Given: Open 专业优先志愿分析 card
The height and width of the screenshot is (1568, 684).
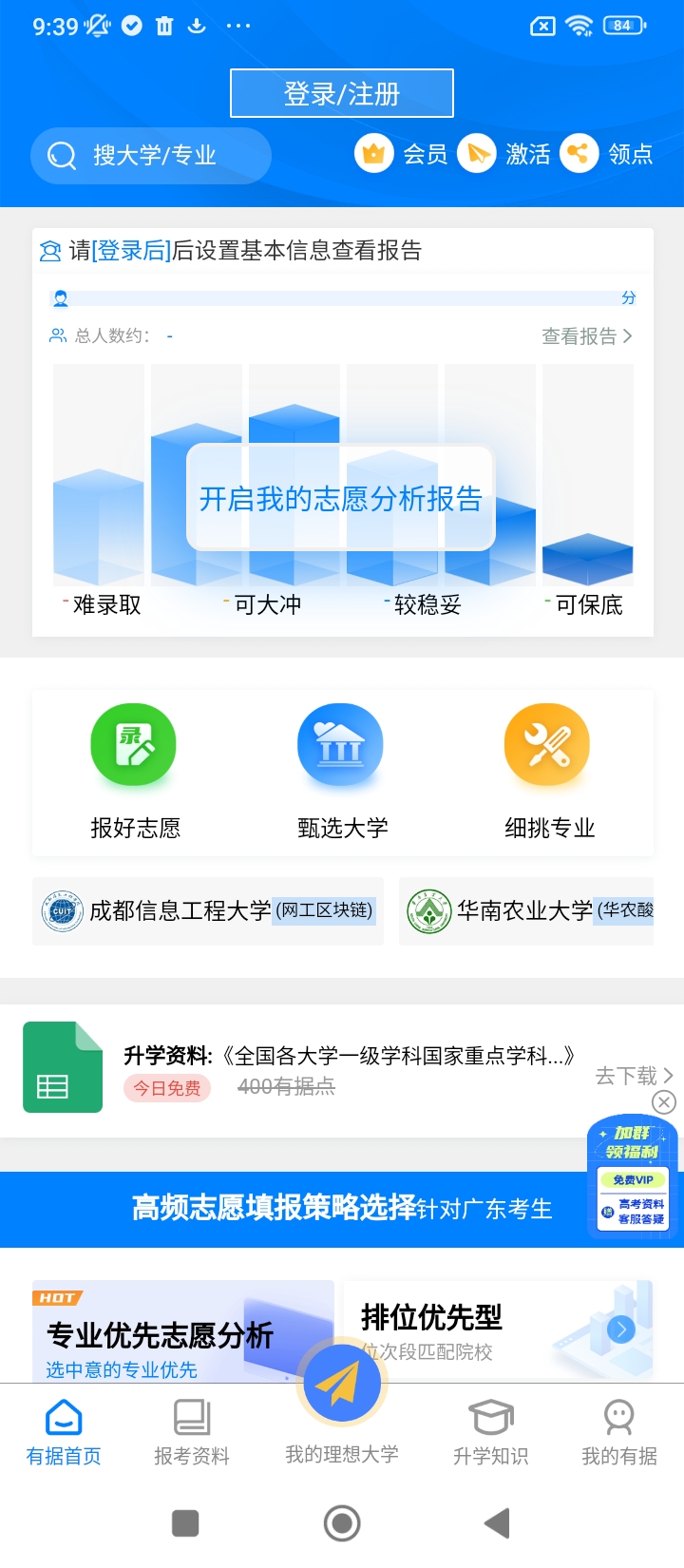Looking at the screenshot, I should point(183,1331).
